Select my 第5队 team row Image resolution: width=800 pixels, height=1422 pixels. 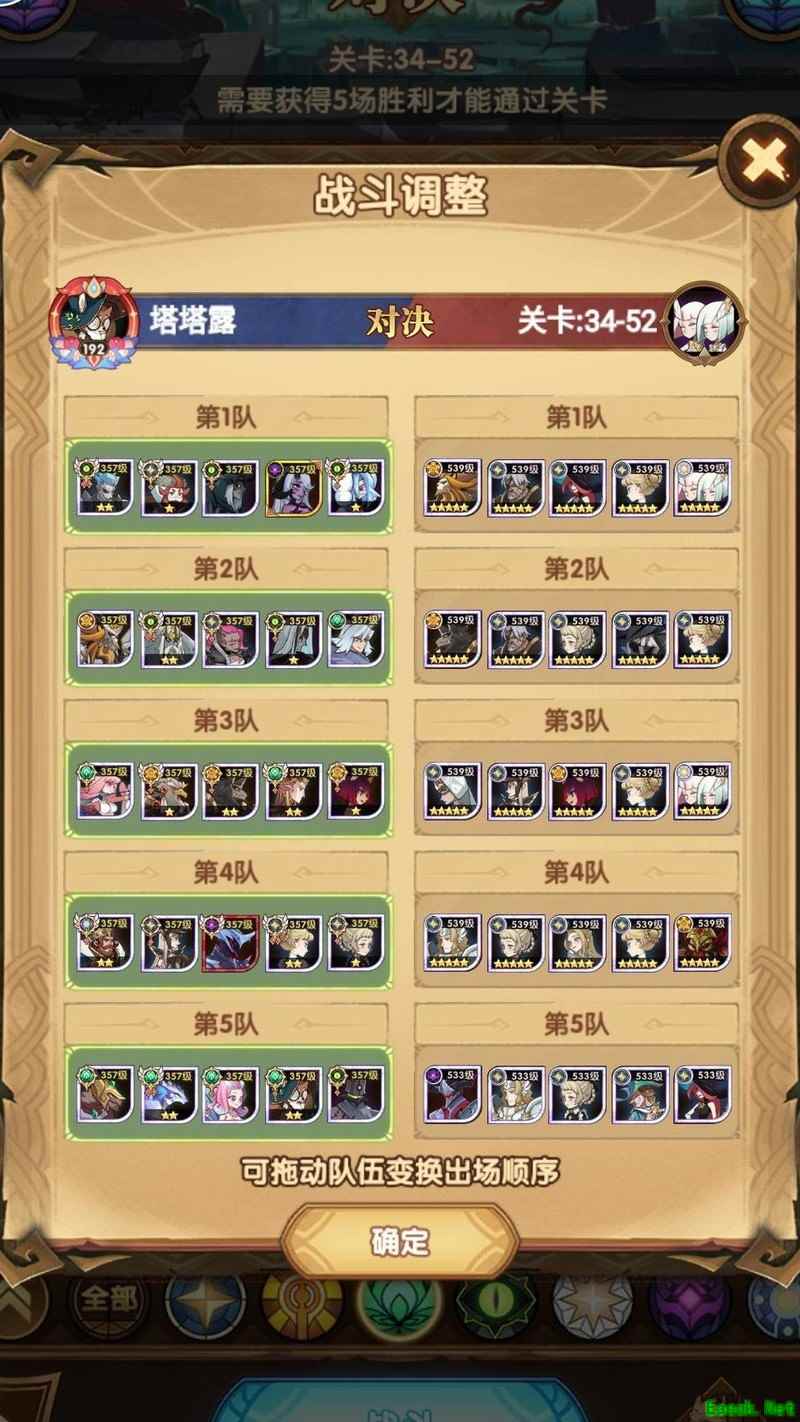[x=228, y=1094]
